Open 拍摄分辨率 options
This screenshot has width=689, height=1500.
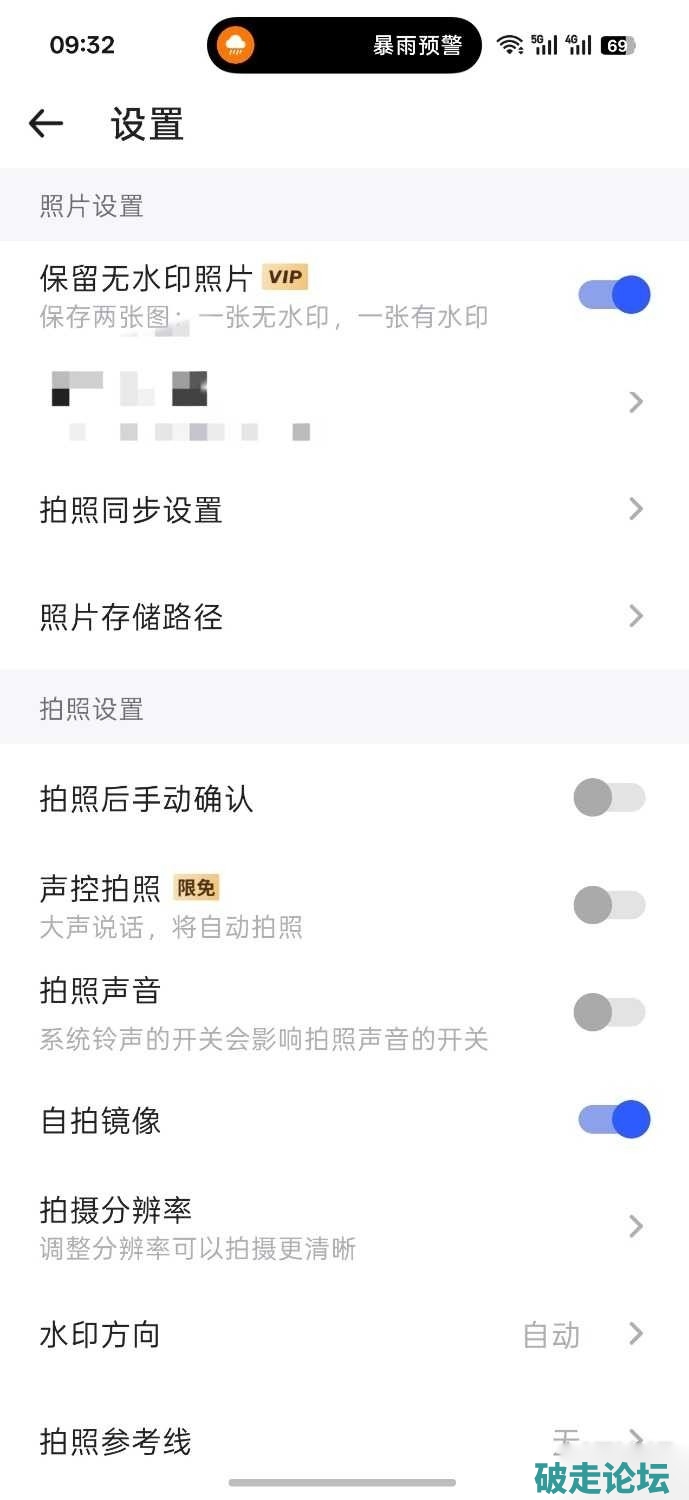[x=344, y=1227]
